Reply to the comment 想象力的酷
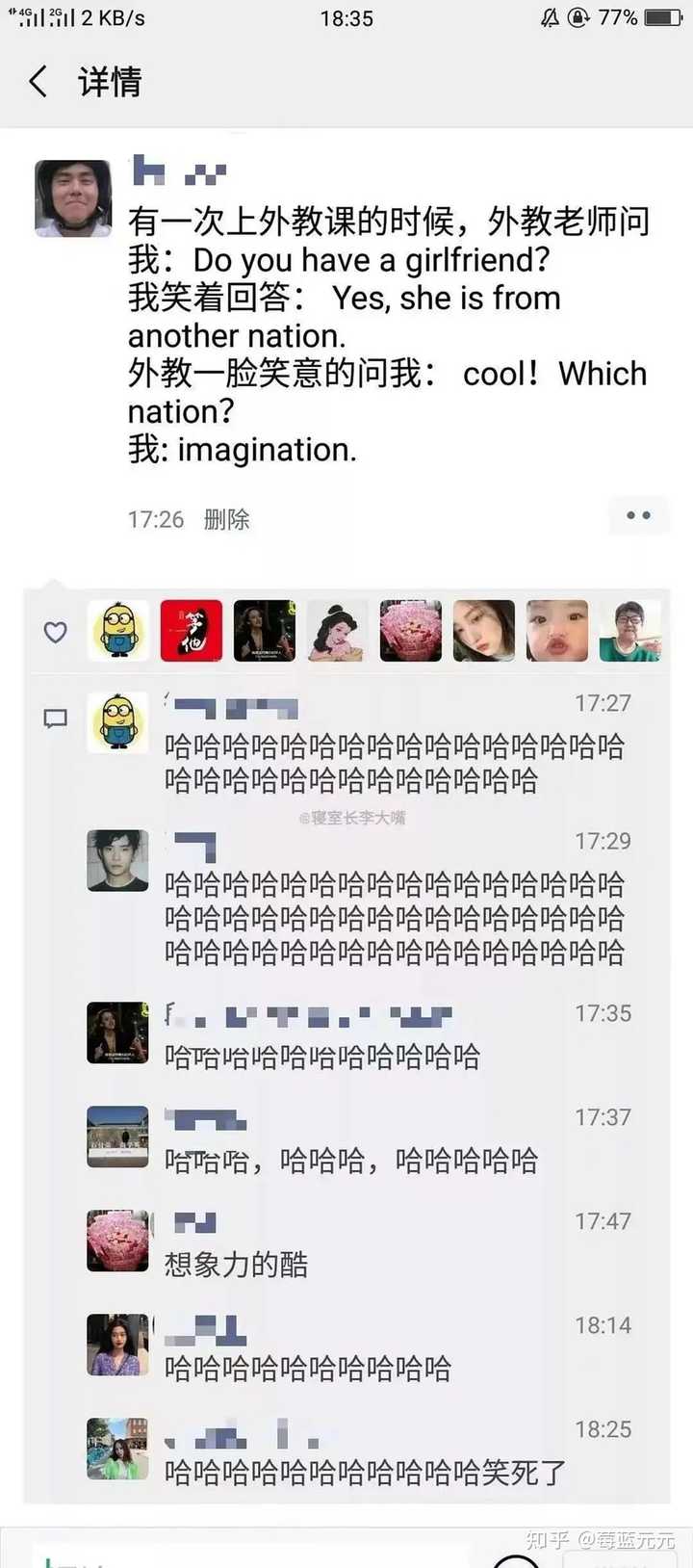Image resolution: width=693 pixels, height=1568 pixels. pos(236,1265)
